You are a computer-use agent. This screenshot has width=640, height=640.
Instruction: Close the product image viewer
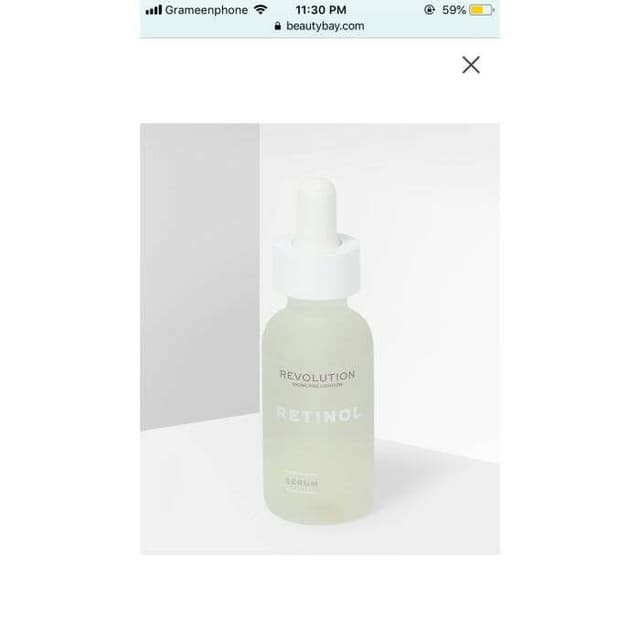[471, 65]
